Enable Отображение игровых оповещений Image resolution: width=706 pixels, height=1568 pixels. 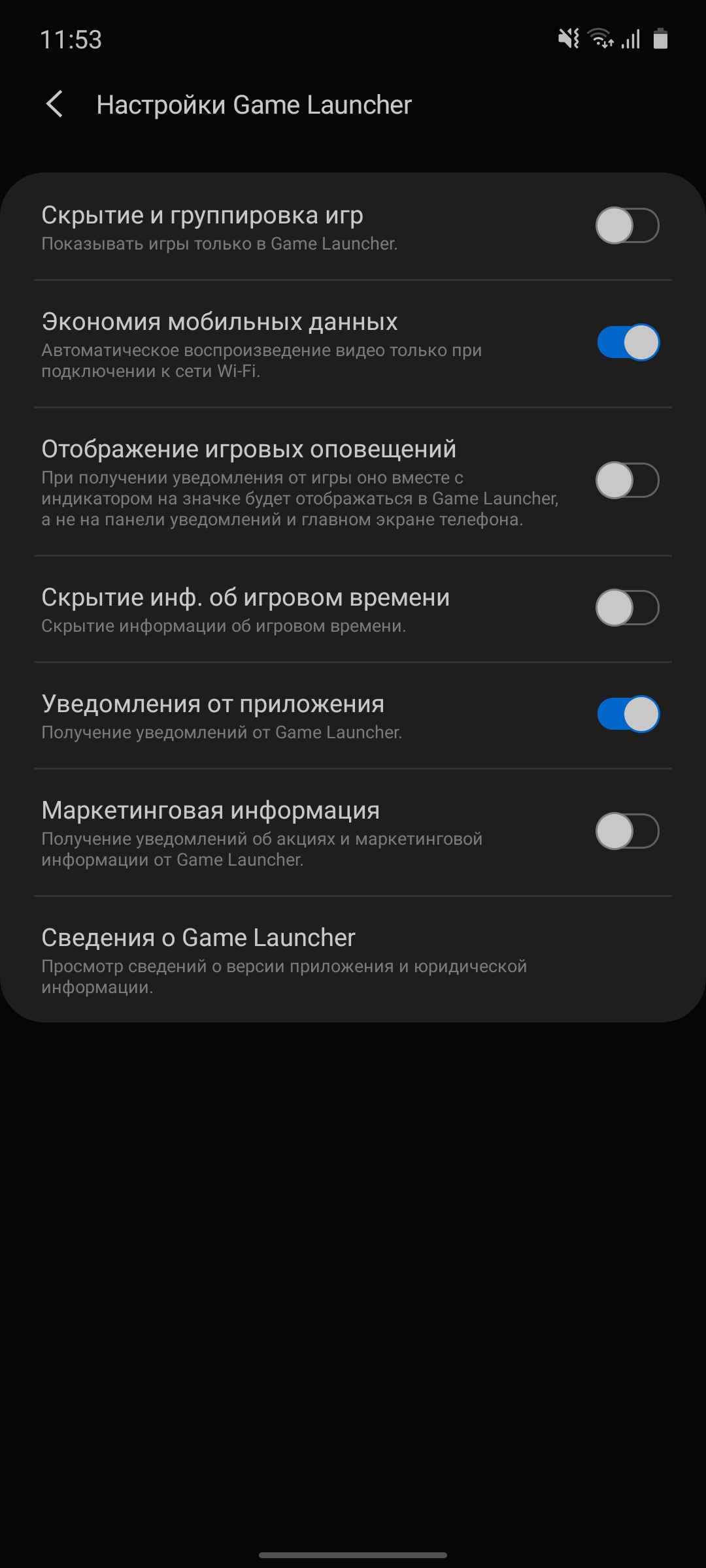(627, 481)
